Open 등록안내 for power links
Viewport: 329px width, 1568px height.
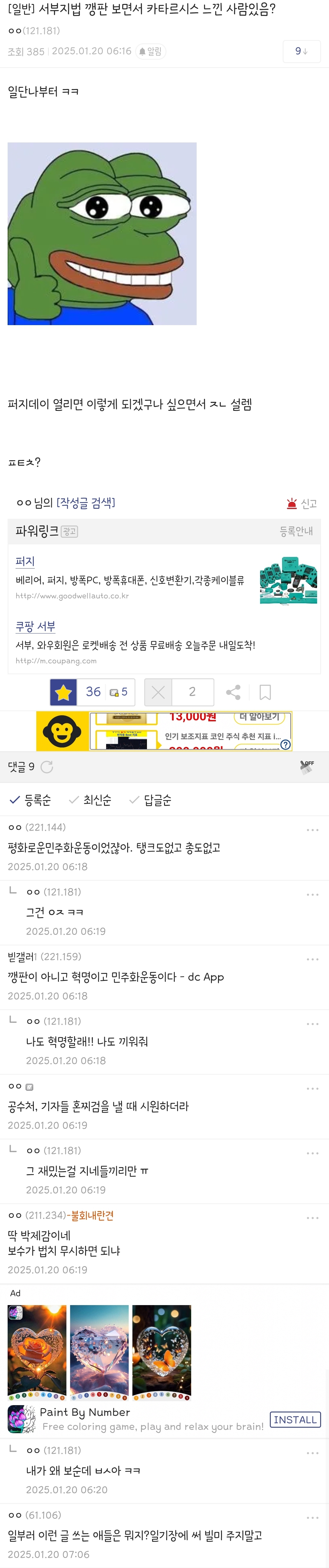pyautogui.click(x=295, y=531)
